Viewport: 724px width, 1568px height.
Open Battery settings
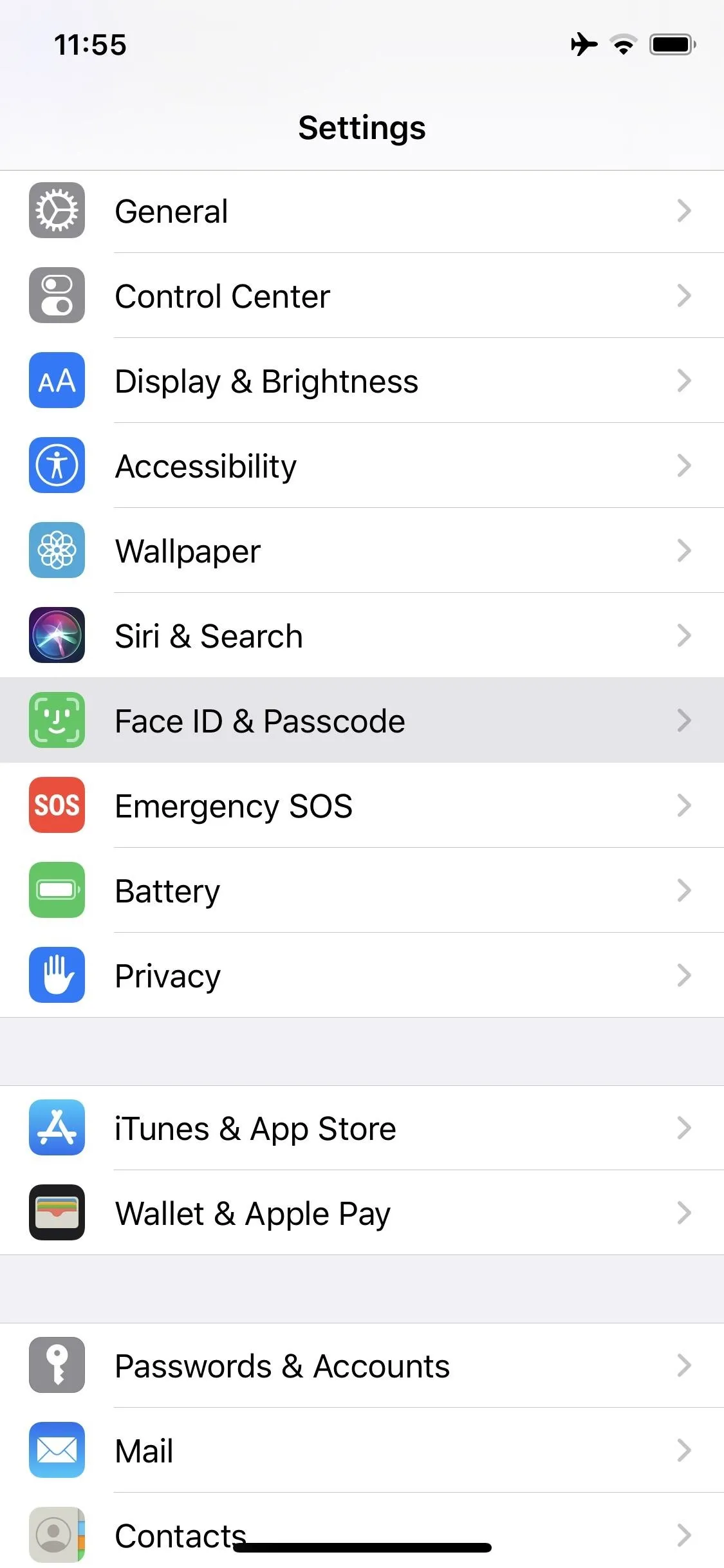(x=362, y=891)
